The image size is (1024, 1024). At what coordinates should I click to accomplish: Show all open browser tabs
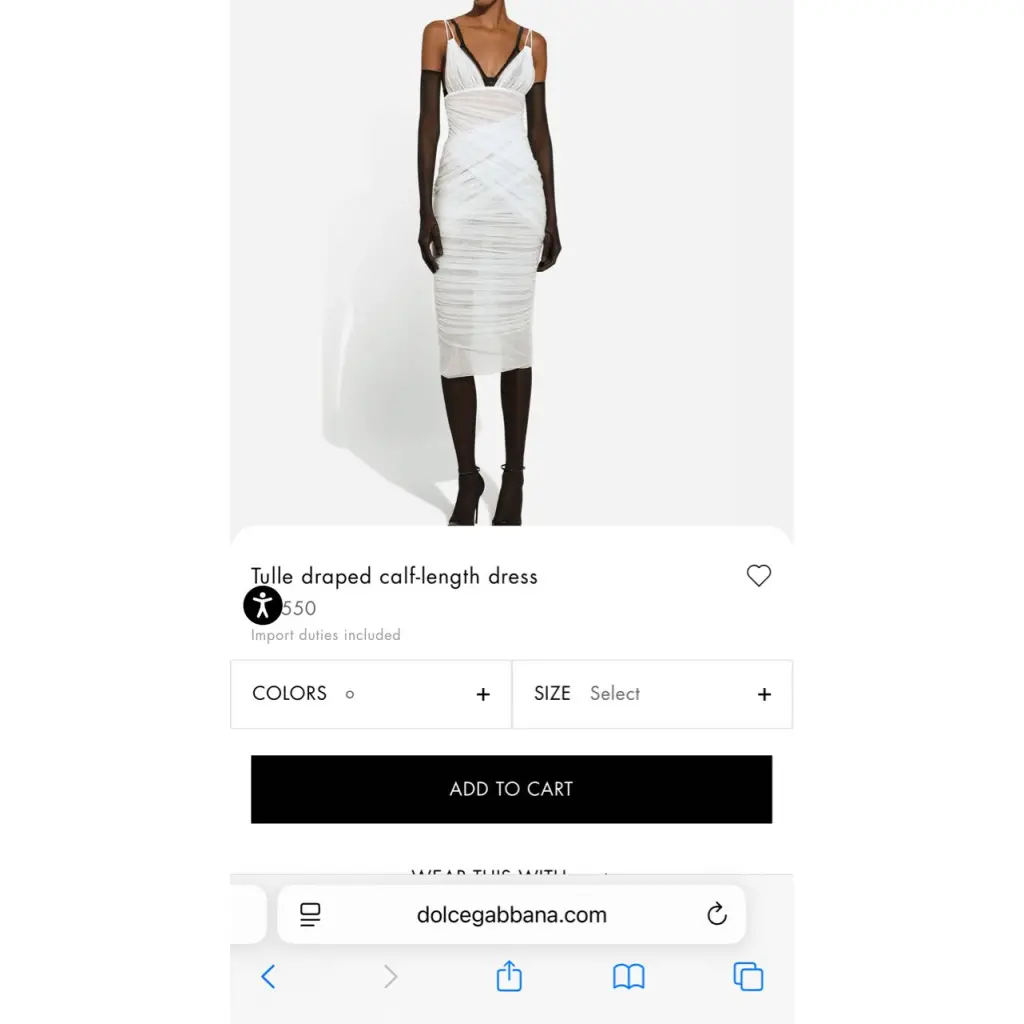(748, 977)
